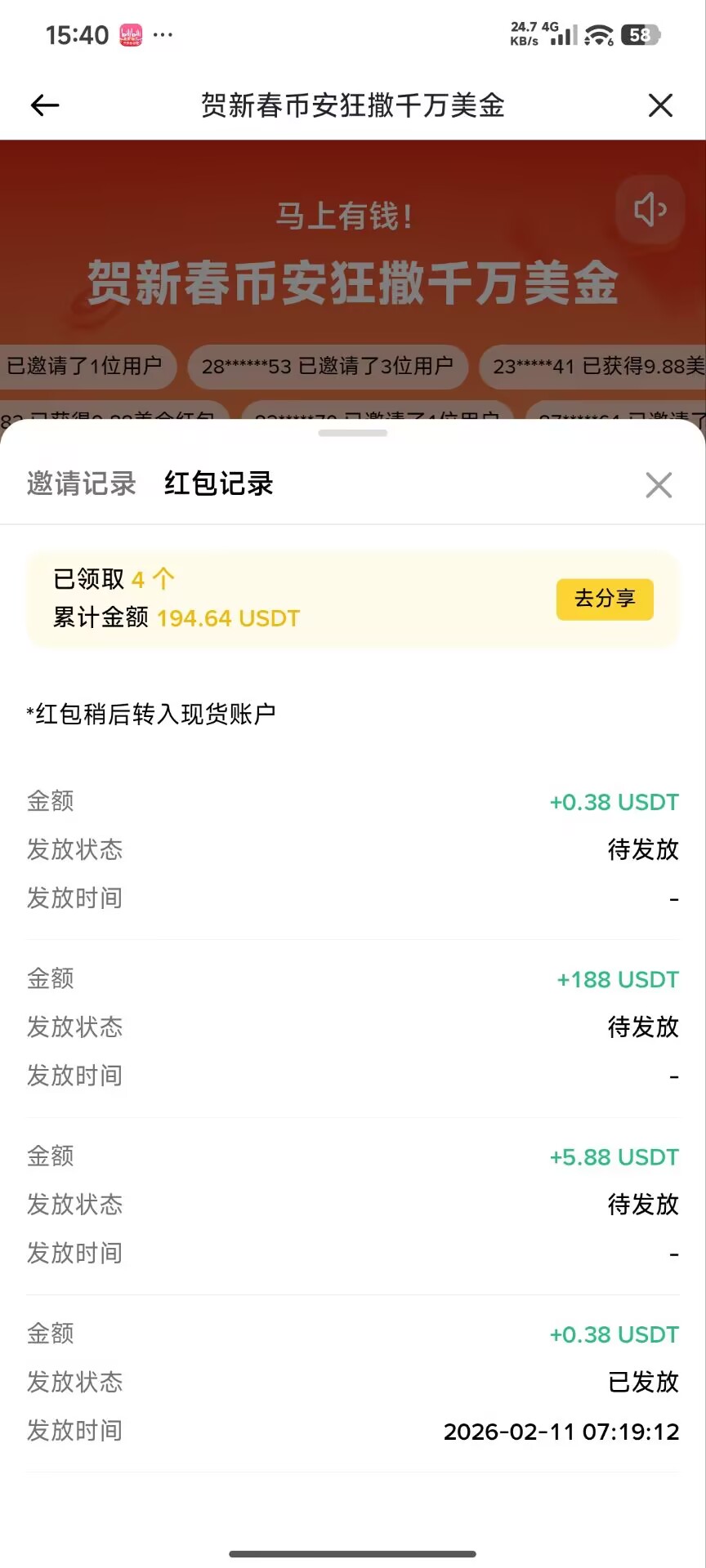Dismiss the records sheet with its X
Image resolution: width=706 pixels, height=1568 pixels.
659,485
